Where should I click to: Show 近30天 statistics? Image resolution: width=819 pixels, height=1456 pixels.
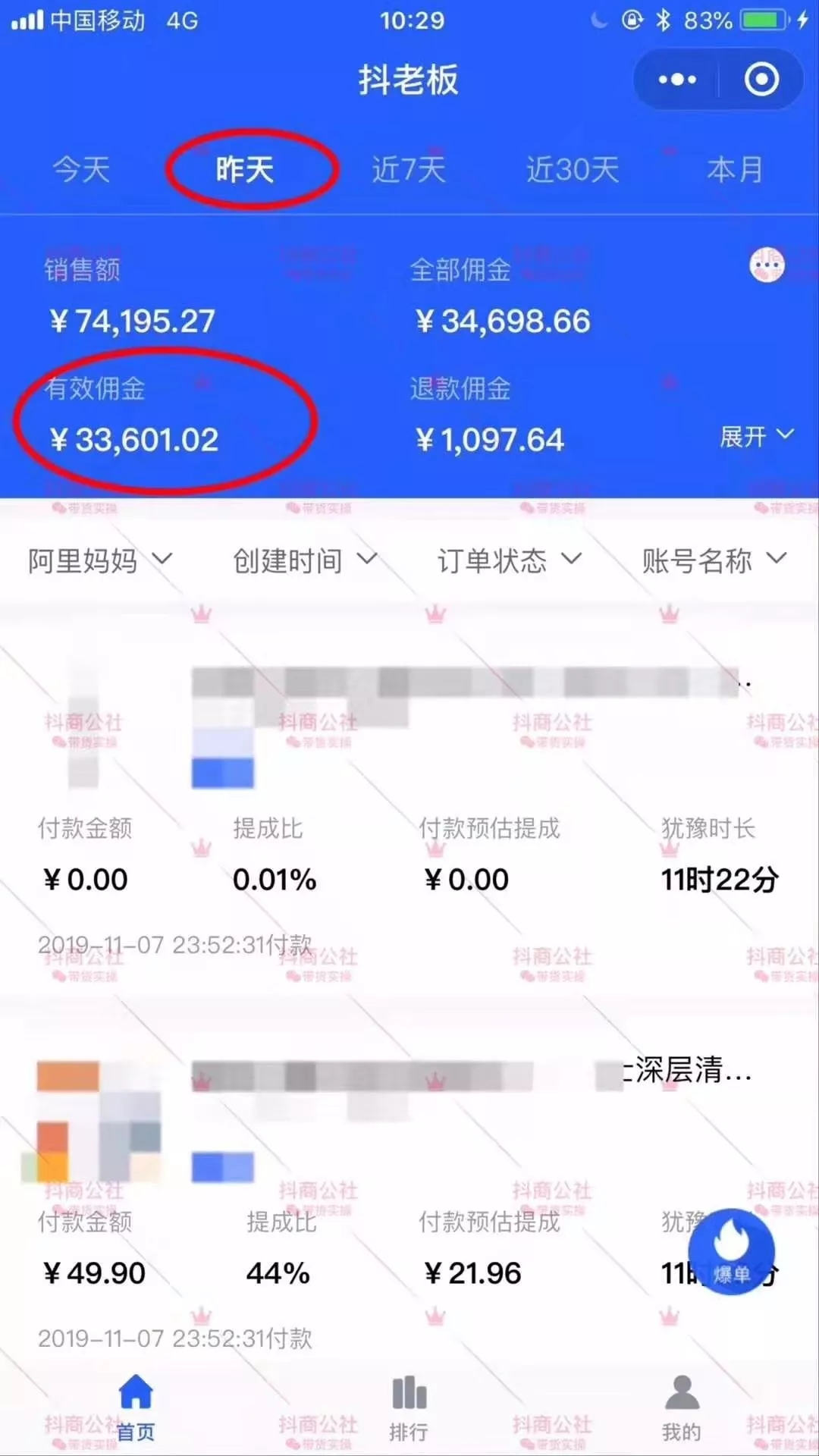tap(573, 169)
